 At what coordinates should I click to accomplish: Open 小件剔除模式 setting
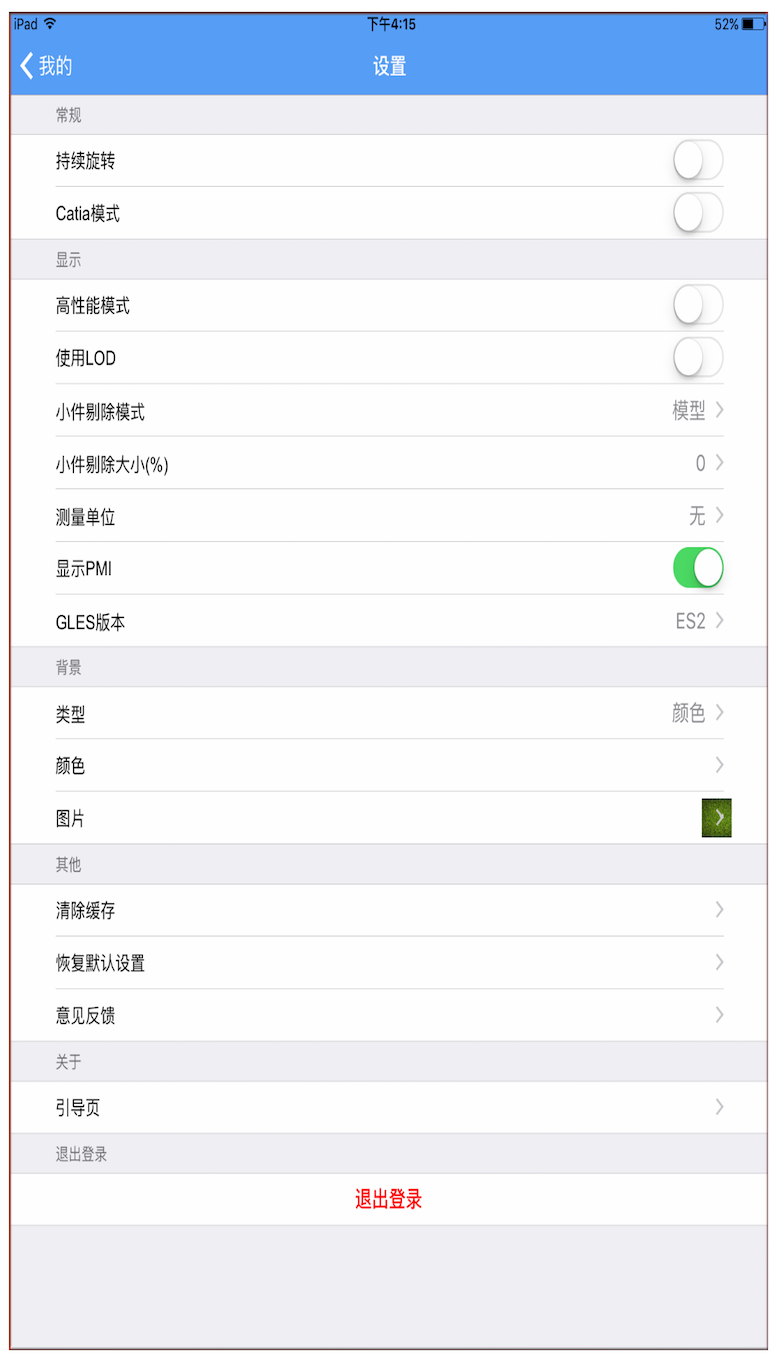click(x=389, y=411)
